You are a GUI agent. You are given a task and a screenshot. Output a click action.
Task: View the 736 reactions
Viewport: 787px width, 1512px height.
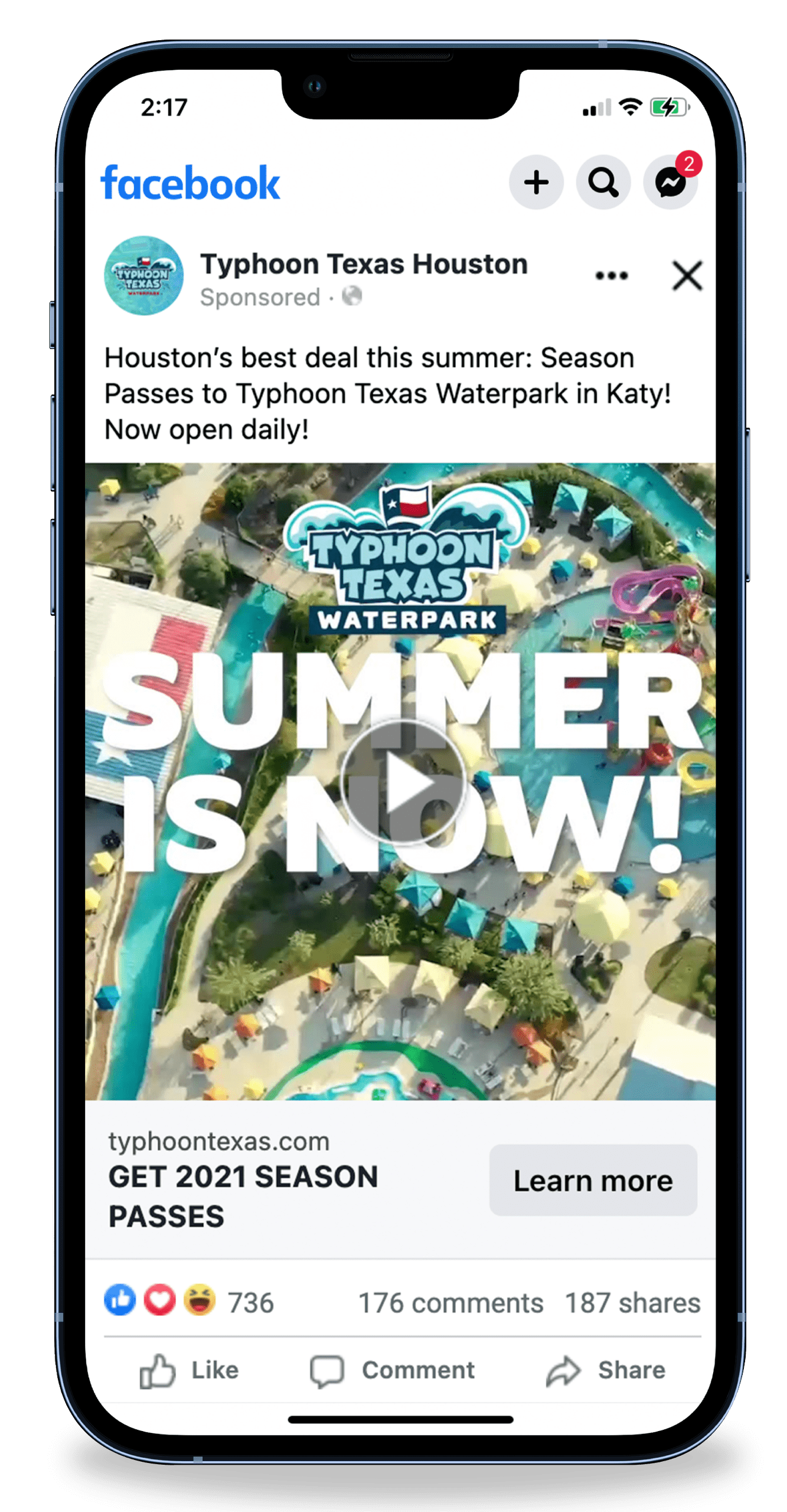(x=189, y=1302)
